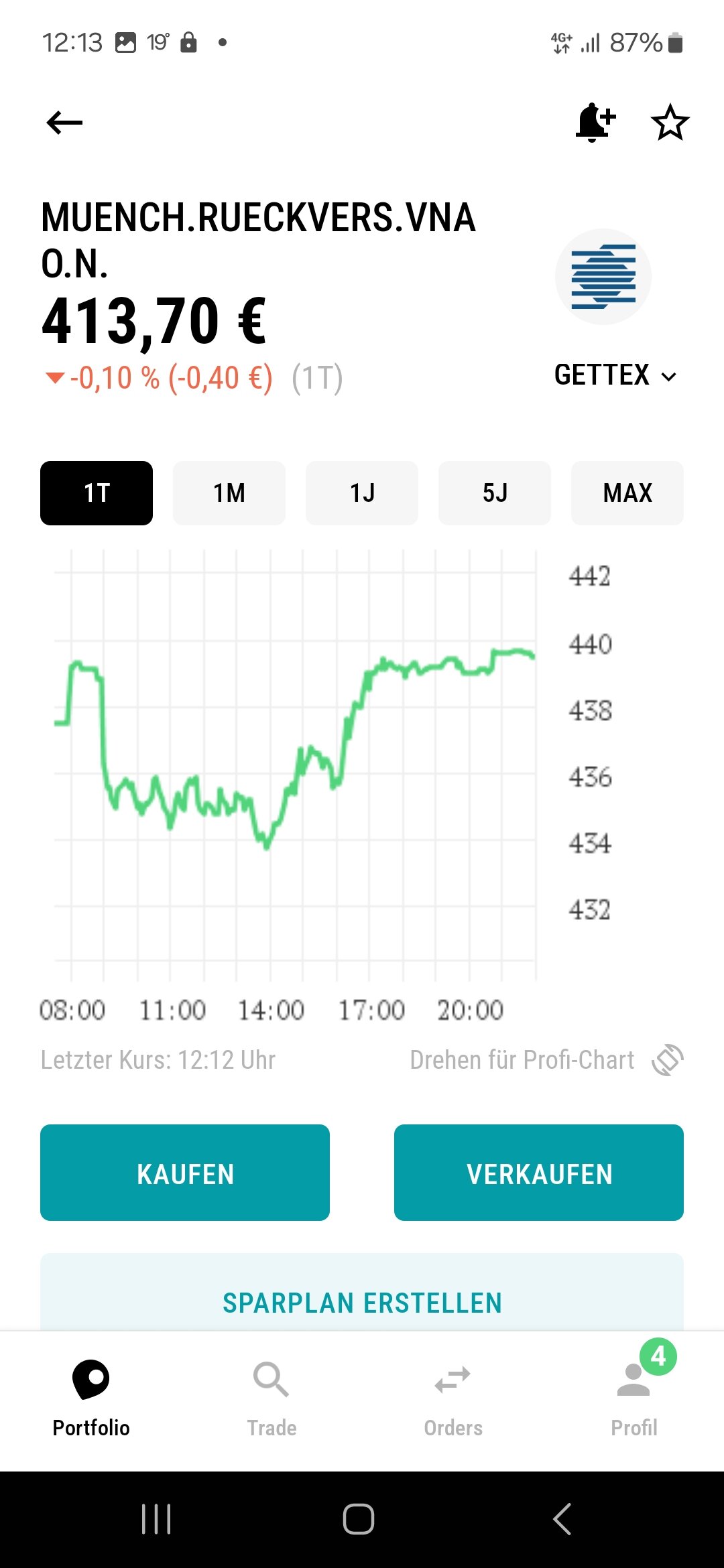Expand the GETTEX exchange dropdown
Viewport: 724px width, 1568px height.
[x=615, y=375]
